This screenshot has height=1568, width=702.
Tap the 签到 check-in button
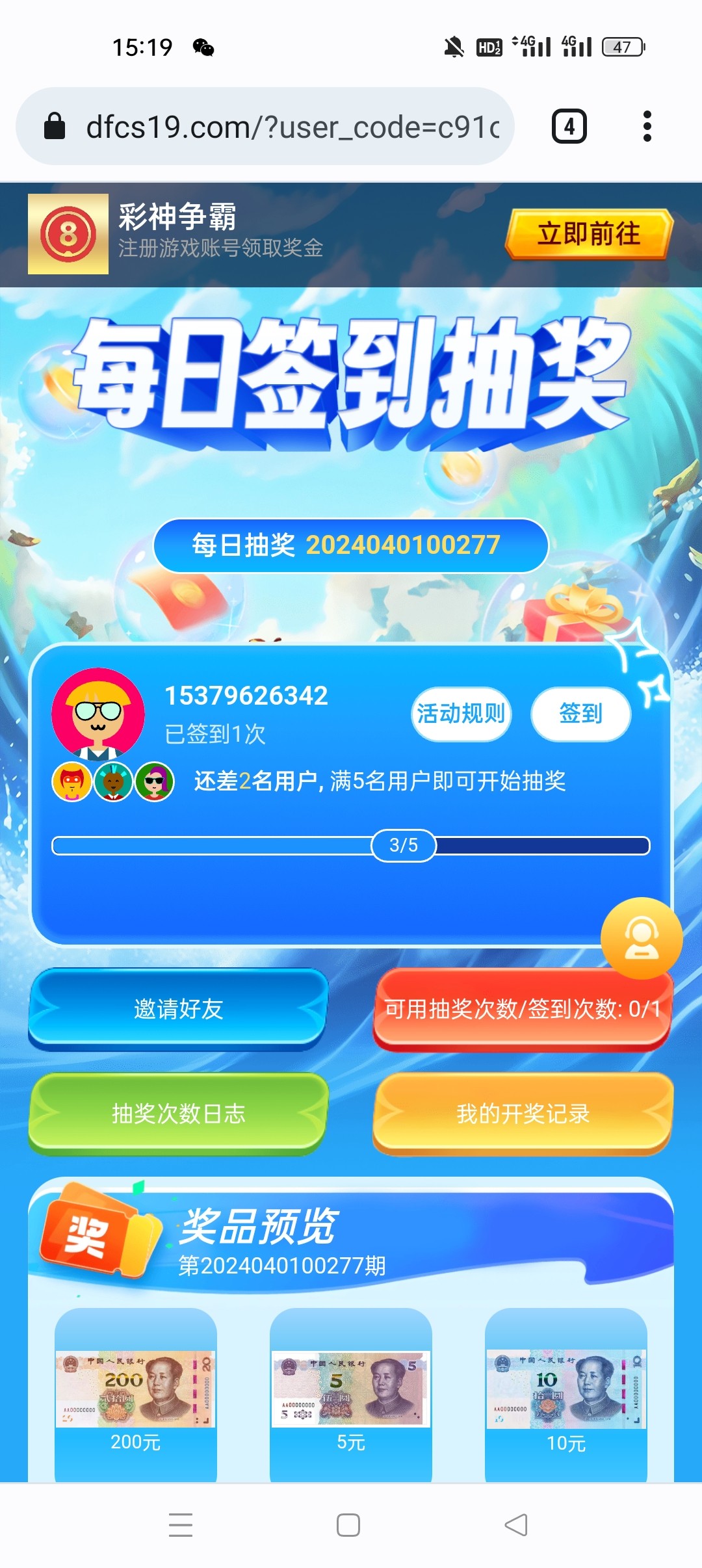coord(580,714)
